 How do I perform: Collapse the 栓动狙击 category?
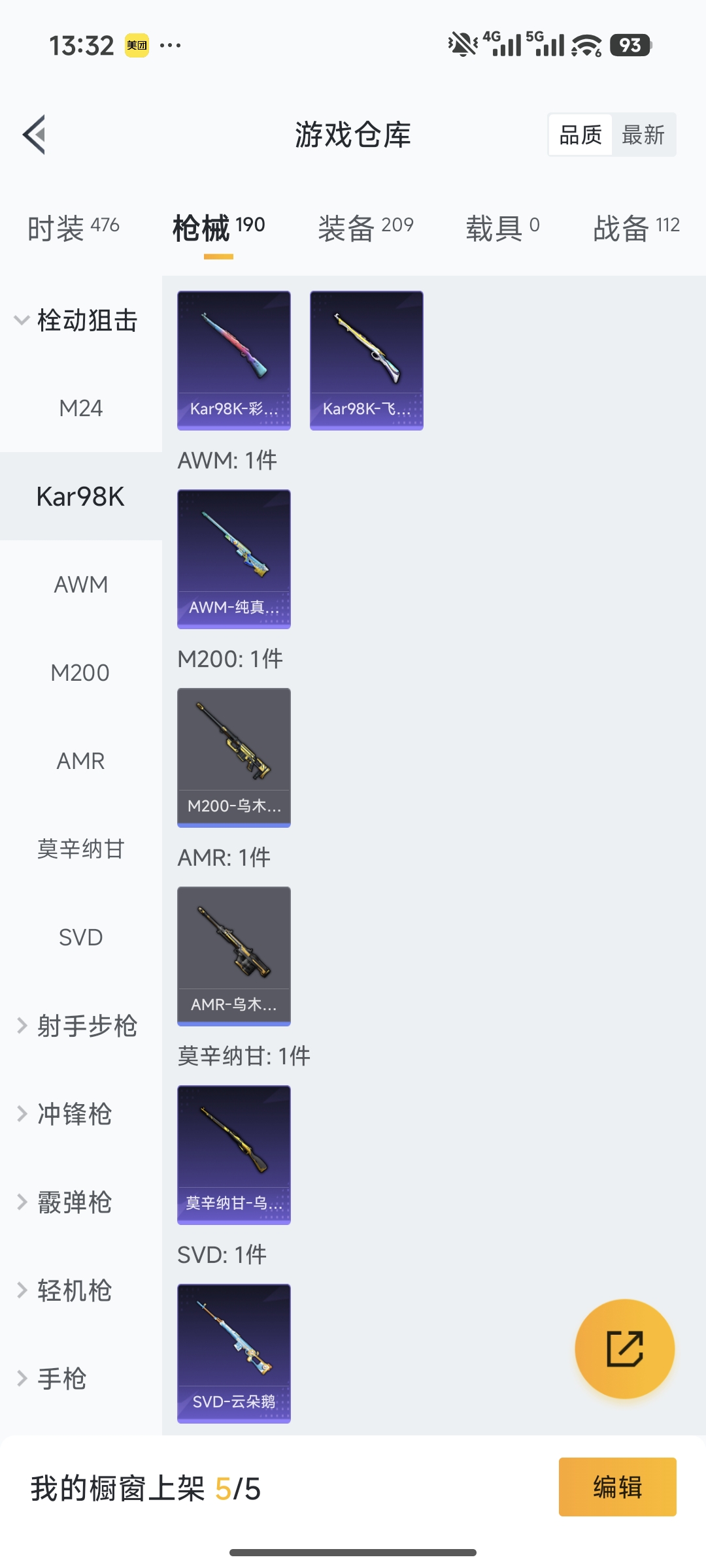(78, 321)
